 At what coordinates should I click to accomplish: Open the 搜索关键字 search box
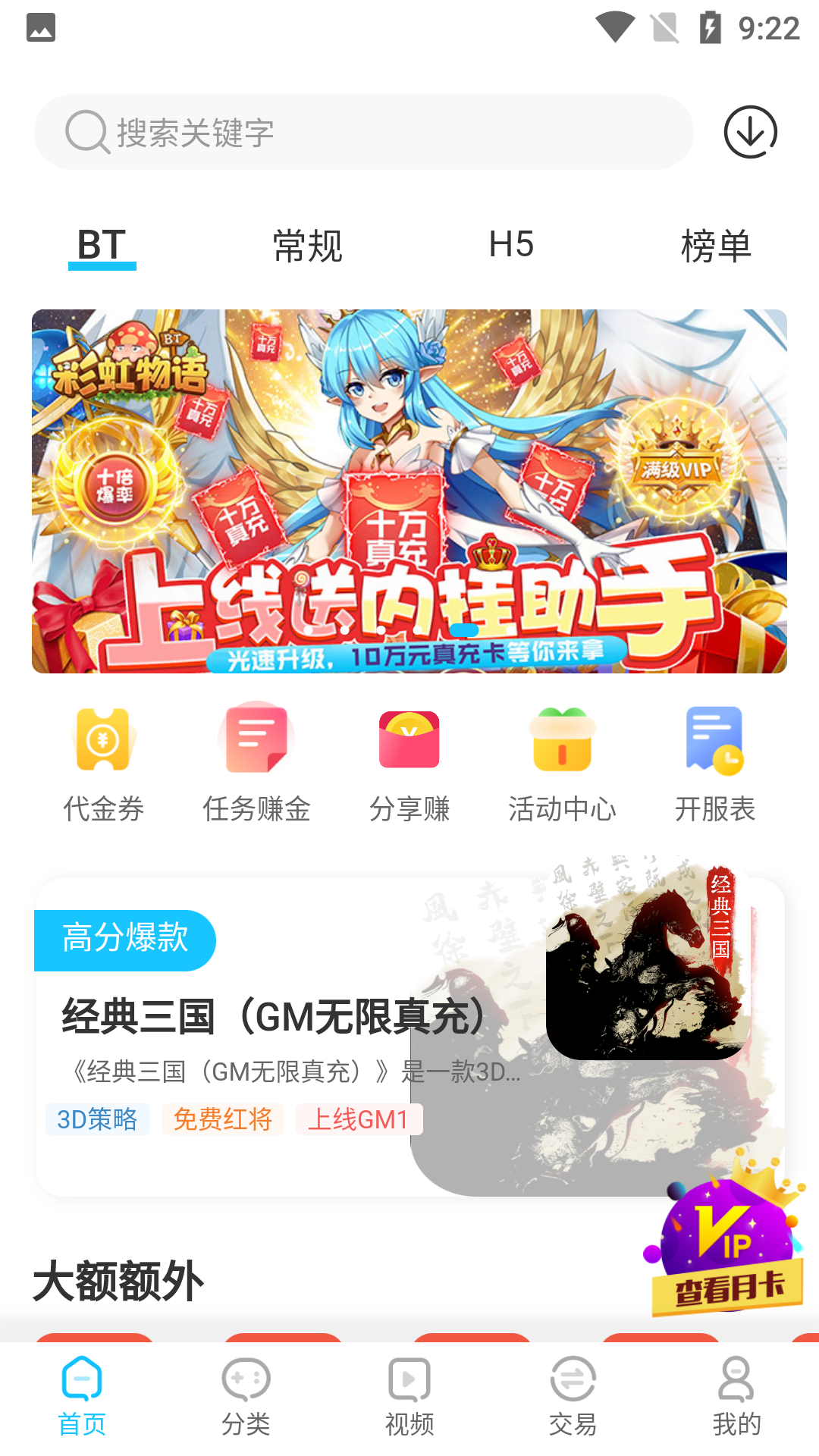click(x=364, y=133)
